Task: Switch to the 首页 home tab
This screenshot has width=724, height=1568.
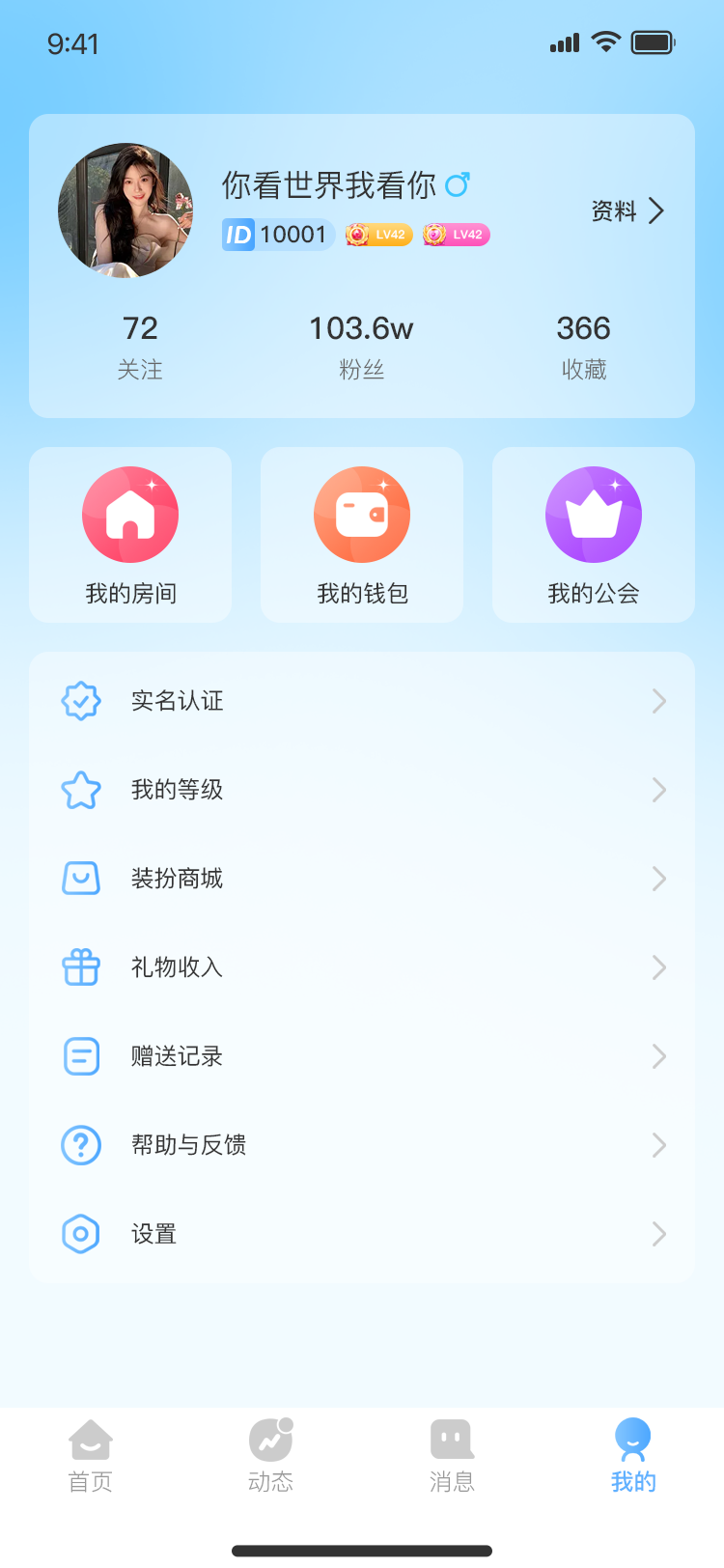Action: coord(91,1456)
